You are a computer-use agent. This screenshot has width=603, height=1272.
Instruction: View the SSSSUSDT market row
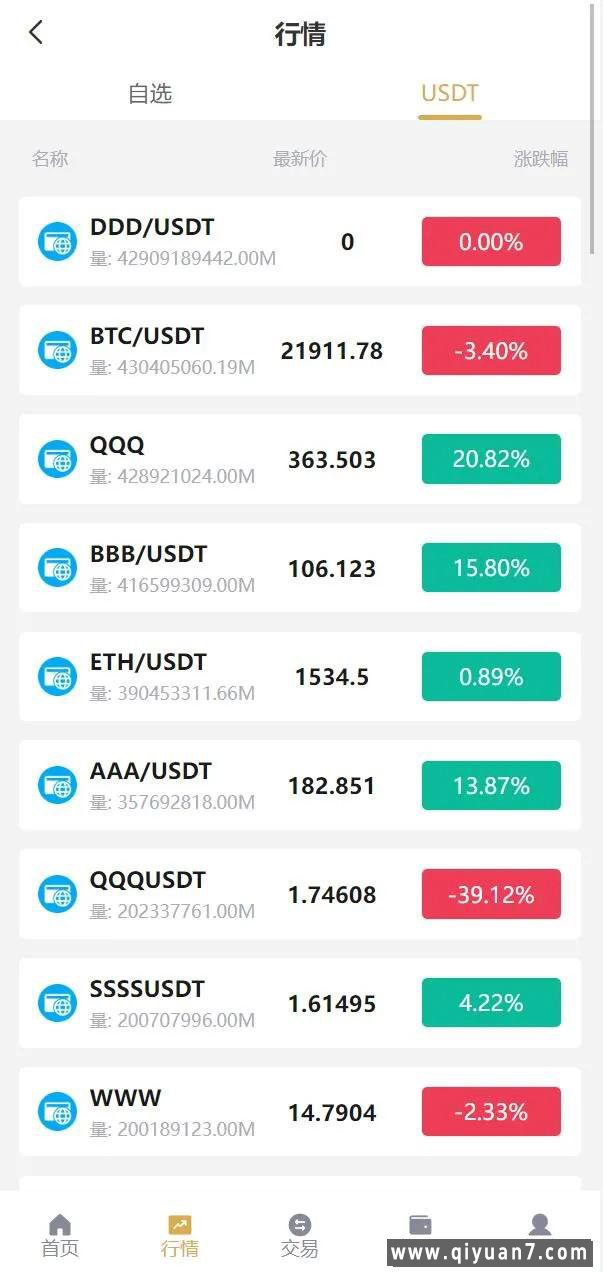[300, 1003]
